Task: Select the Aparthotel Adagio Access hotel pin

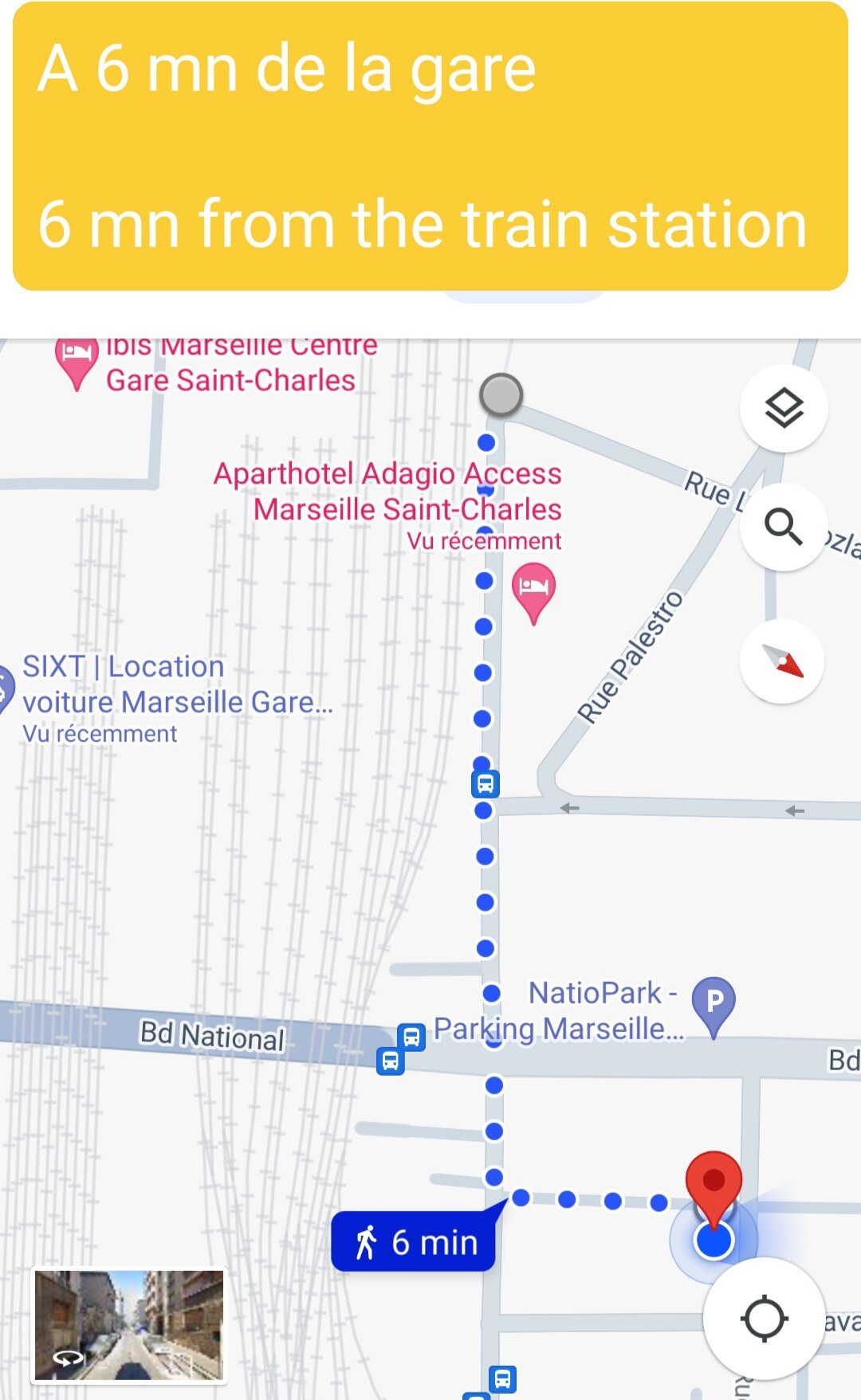Action: 533,592
